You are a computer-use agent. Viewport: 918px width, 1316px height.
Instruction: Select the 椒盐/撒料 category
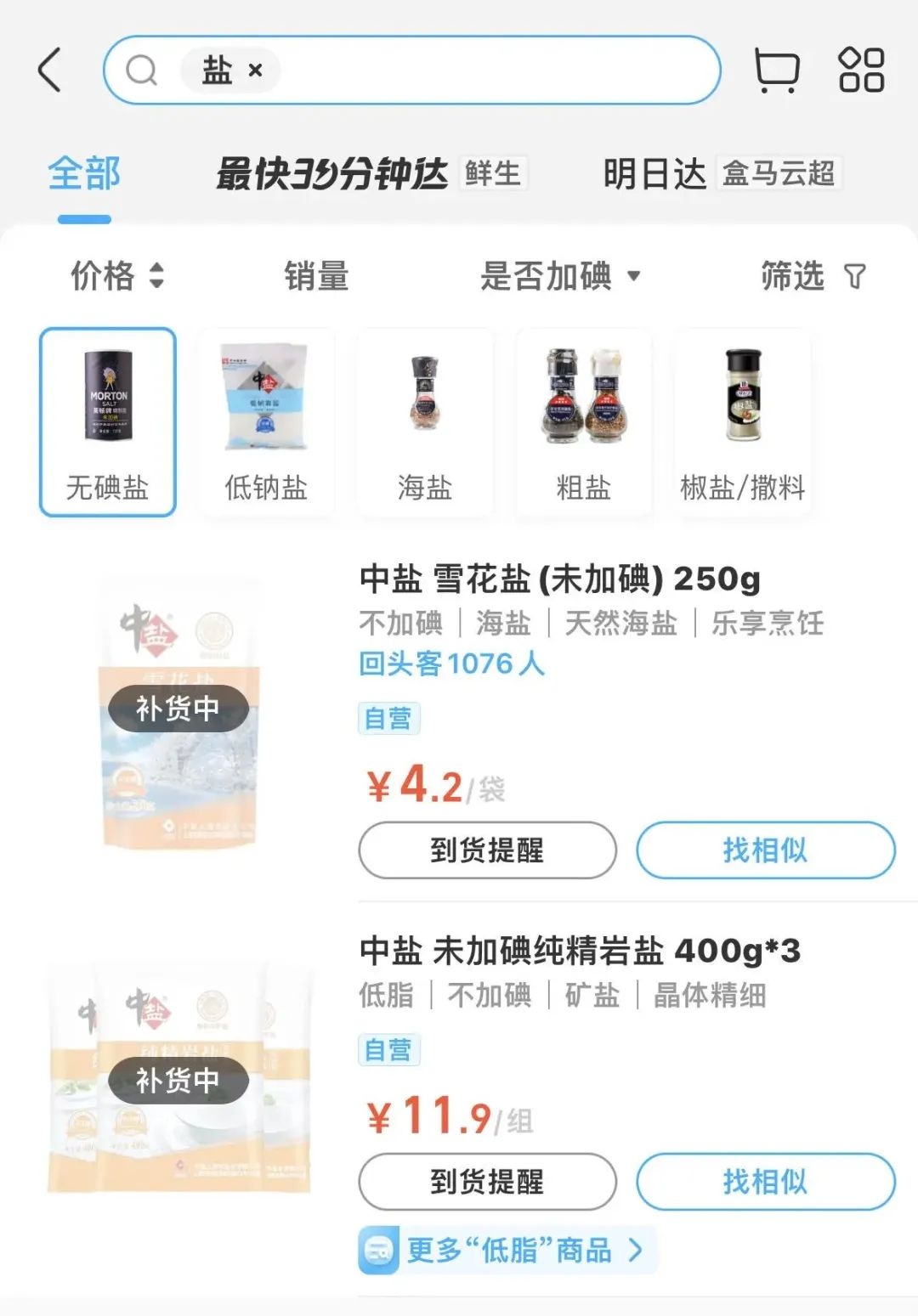742,422
